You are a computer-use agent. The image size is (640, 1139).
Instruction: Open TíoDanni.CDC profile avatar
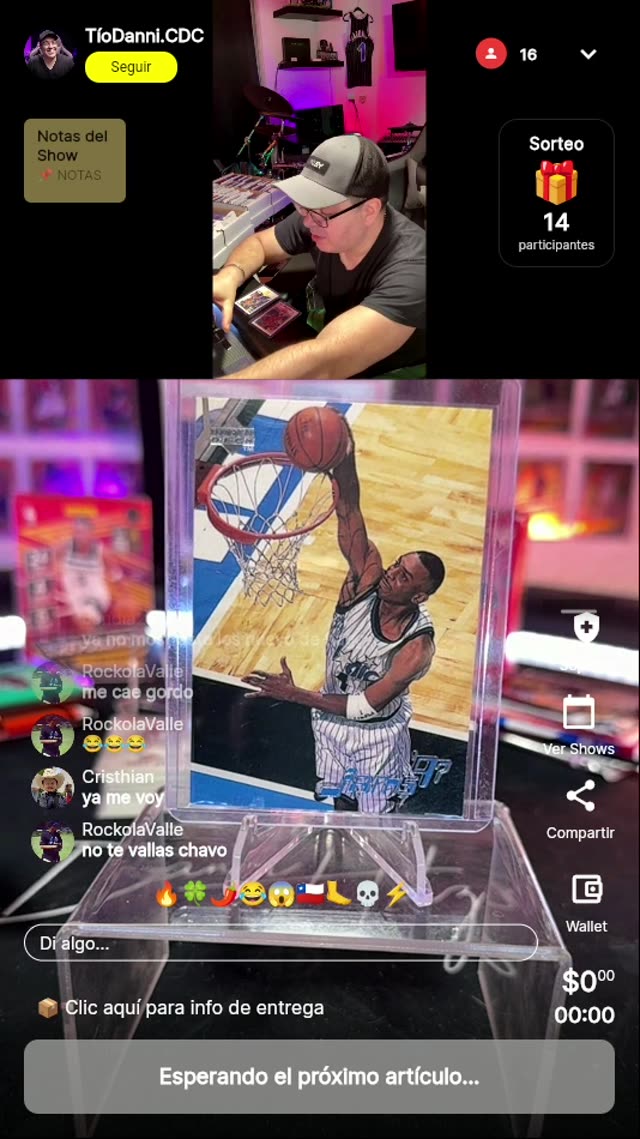(50, 54)
